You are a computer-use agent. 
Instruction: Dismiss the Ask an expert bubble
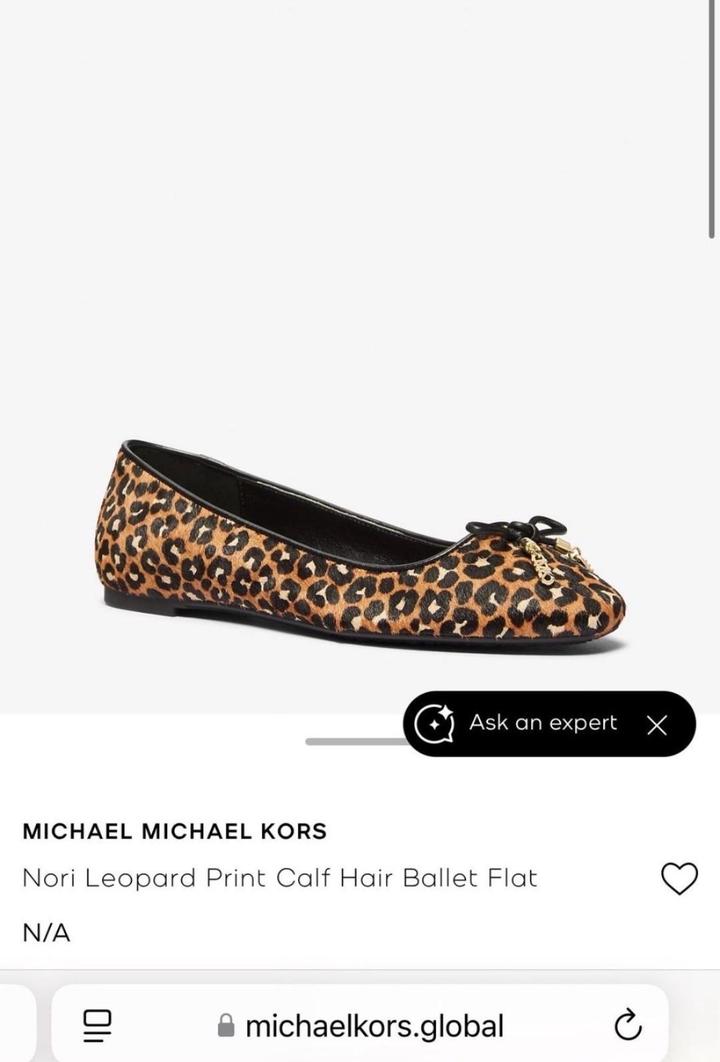point(657,725)
